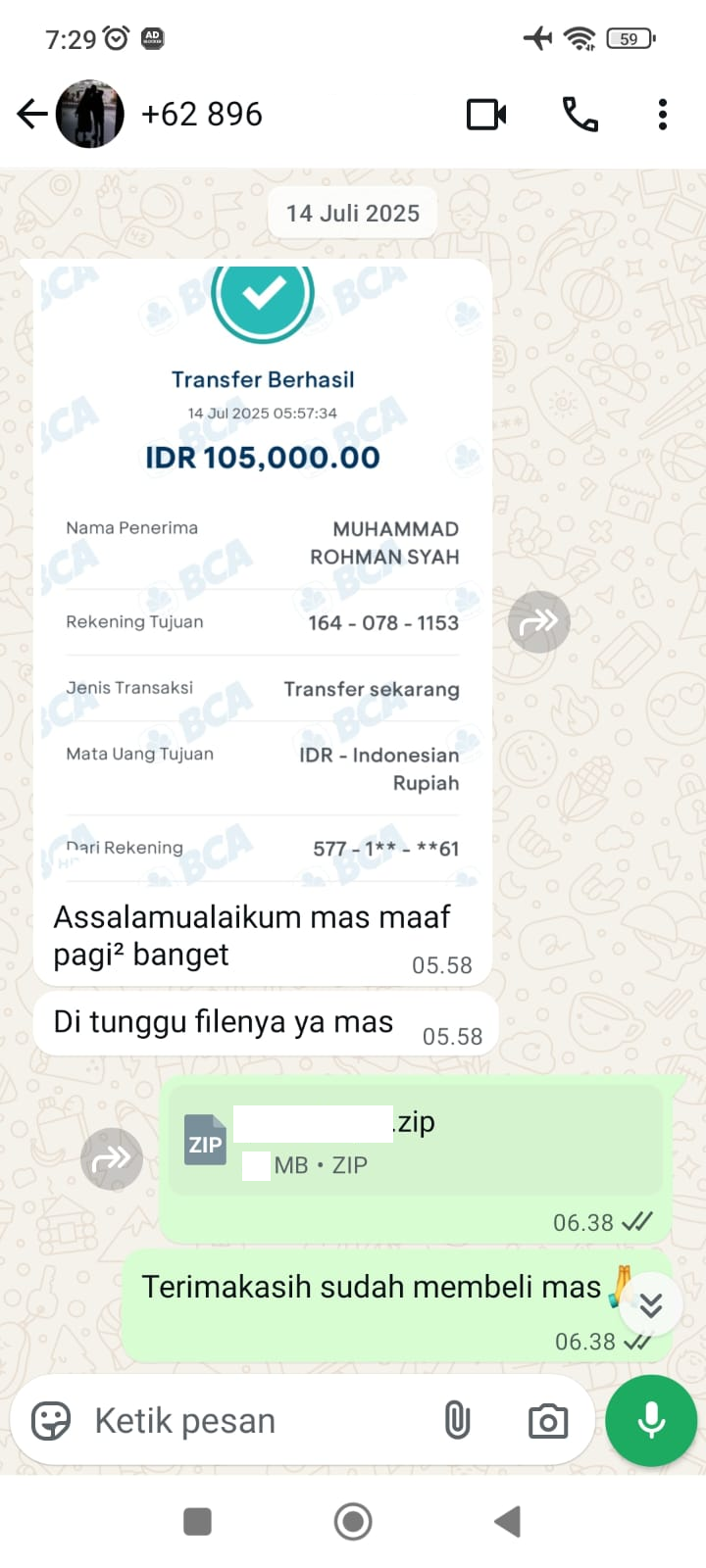Viewport: 706px width, 1568px height.
Task: Forward the ZIP file message
Action: click(x=112, y=1159)
